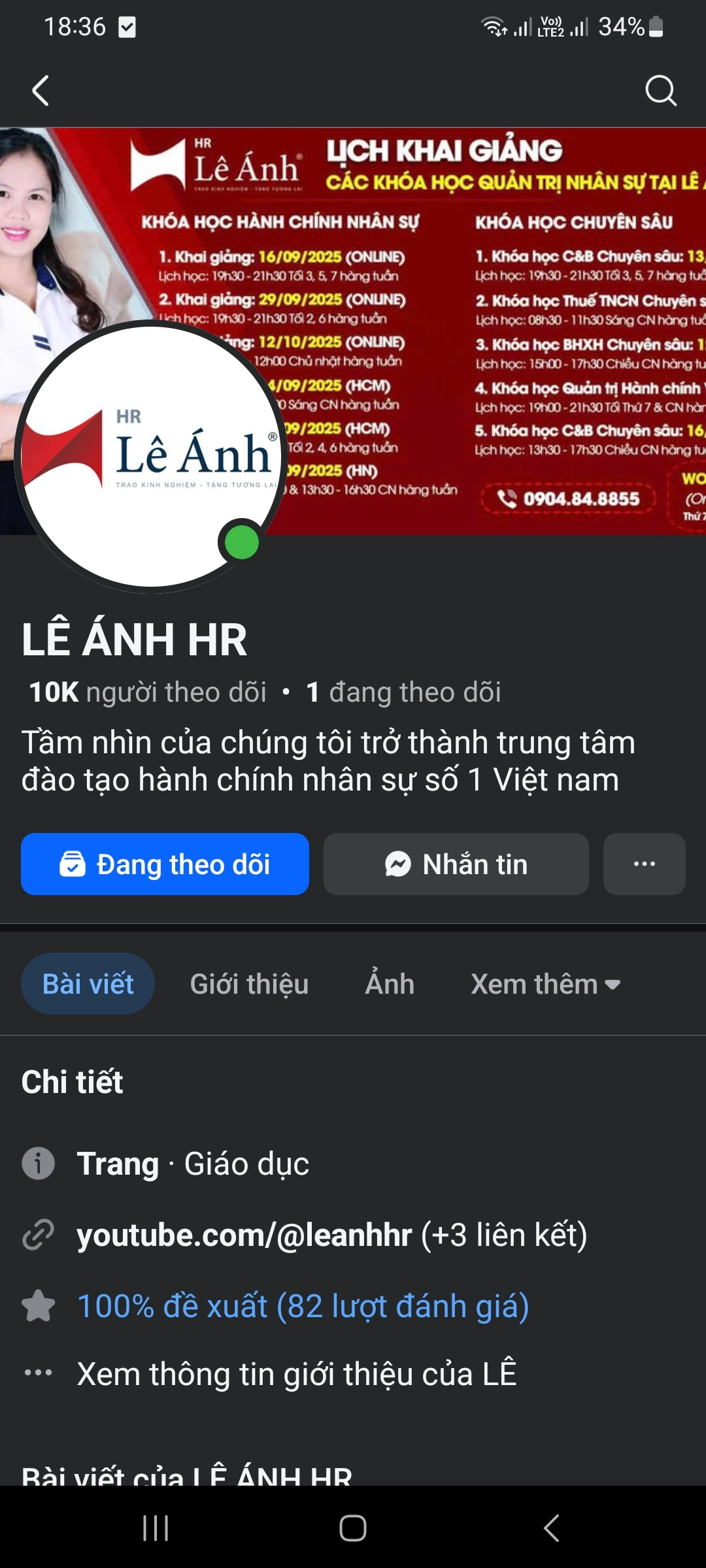Toggle to the Giới thiệu tab
This screenshot has width=706, height=1568.
point(248,983)
